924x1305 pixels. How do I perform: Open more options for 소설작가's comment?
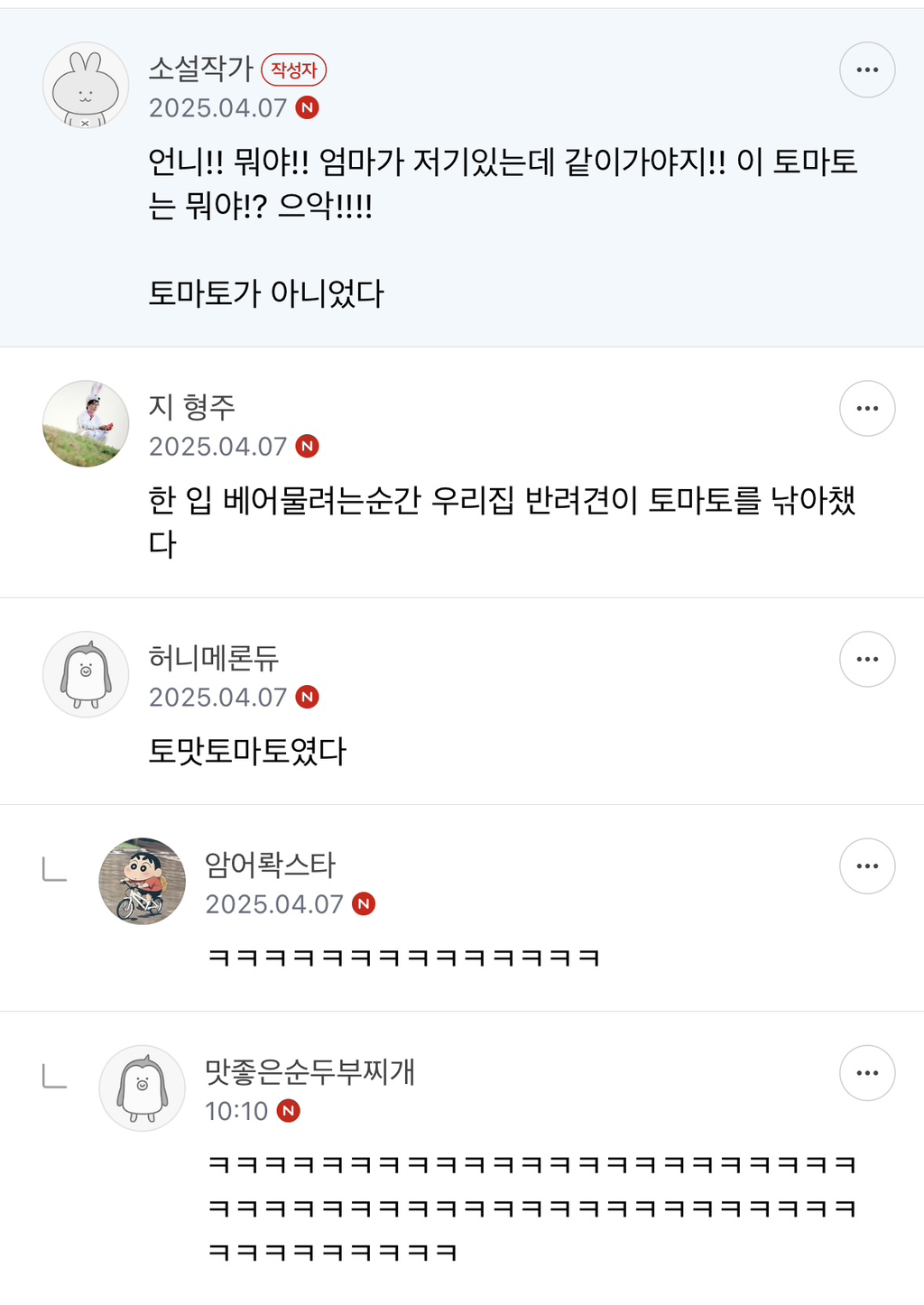(866, 69)
